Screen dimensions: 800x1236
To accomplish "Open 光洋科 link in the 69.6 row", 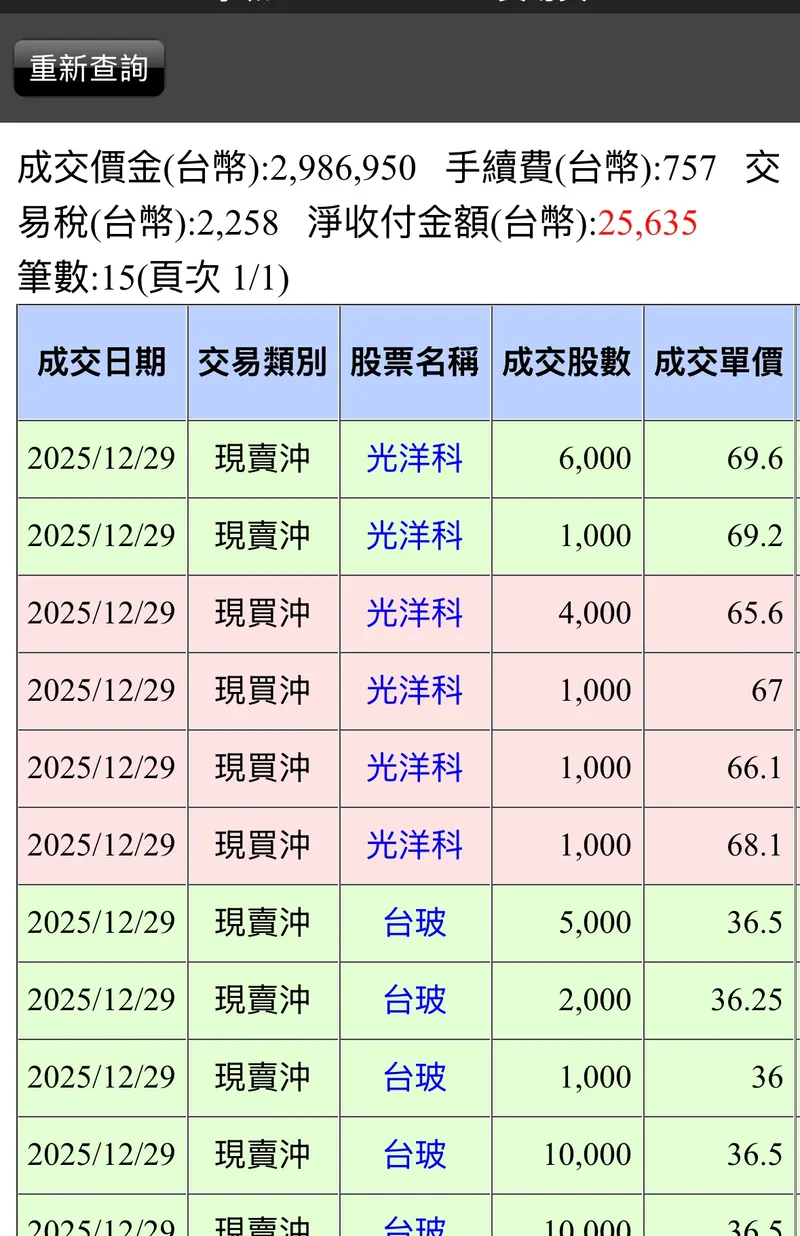I will click(415, 459).
